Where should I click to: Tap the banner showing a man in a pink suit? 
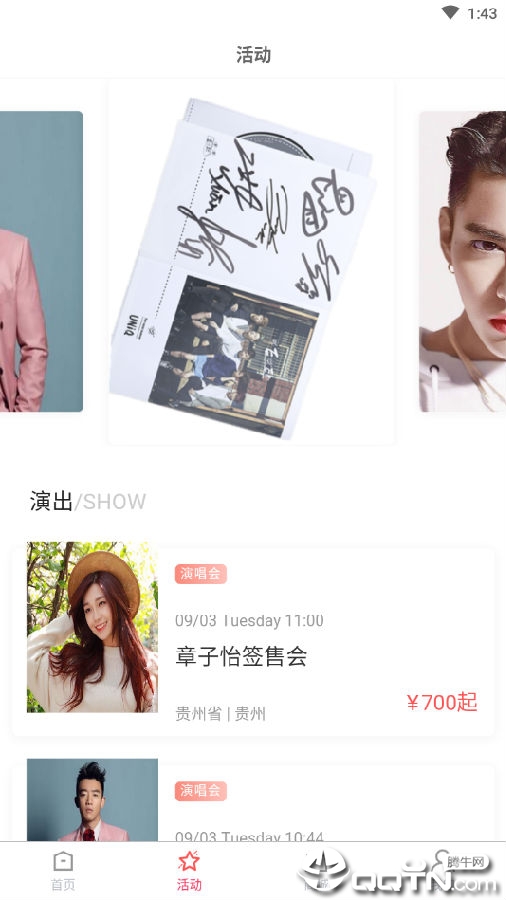coord(41,261)
